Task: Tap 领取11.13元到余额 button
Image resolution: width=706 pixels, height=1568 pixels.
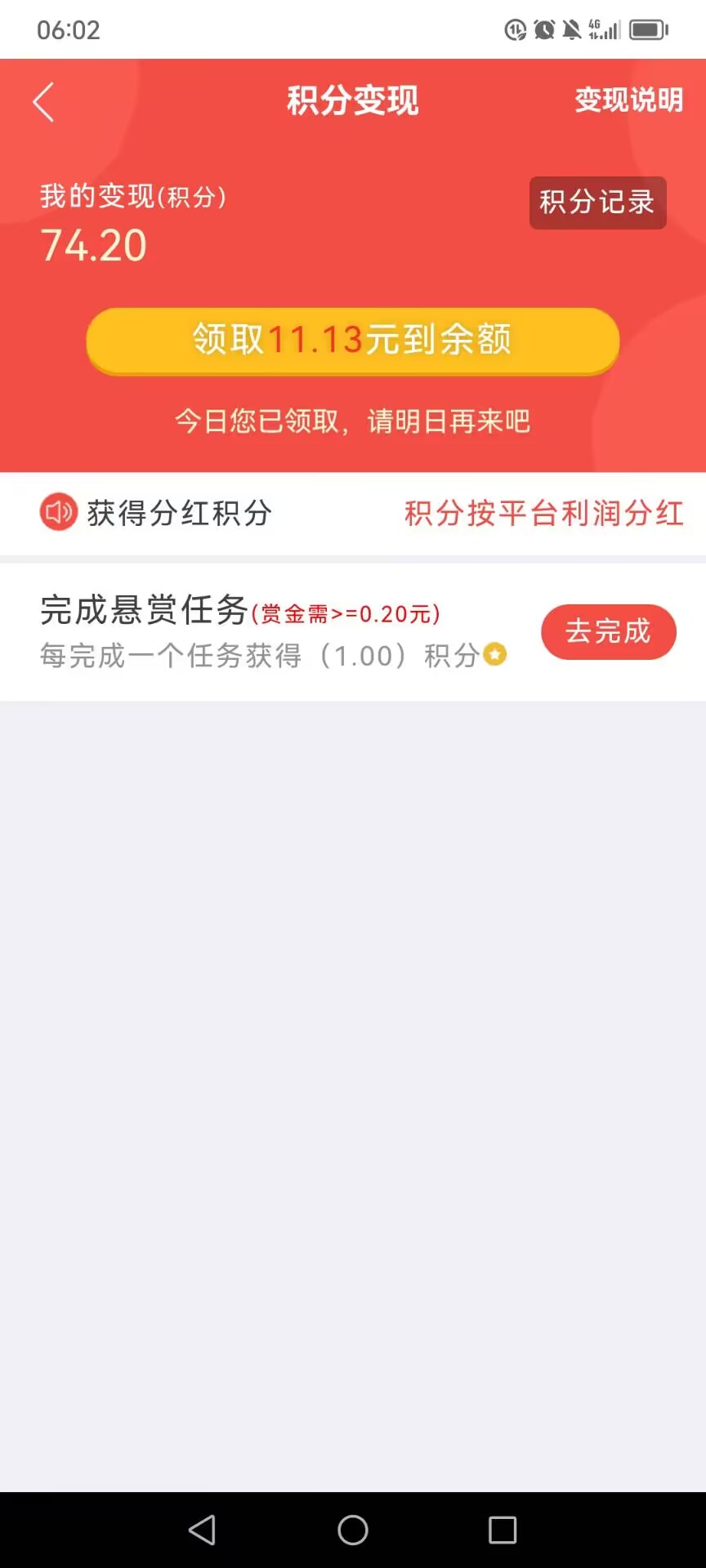Action: 353,341
